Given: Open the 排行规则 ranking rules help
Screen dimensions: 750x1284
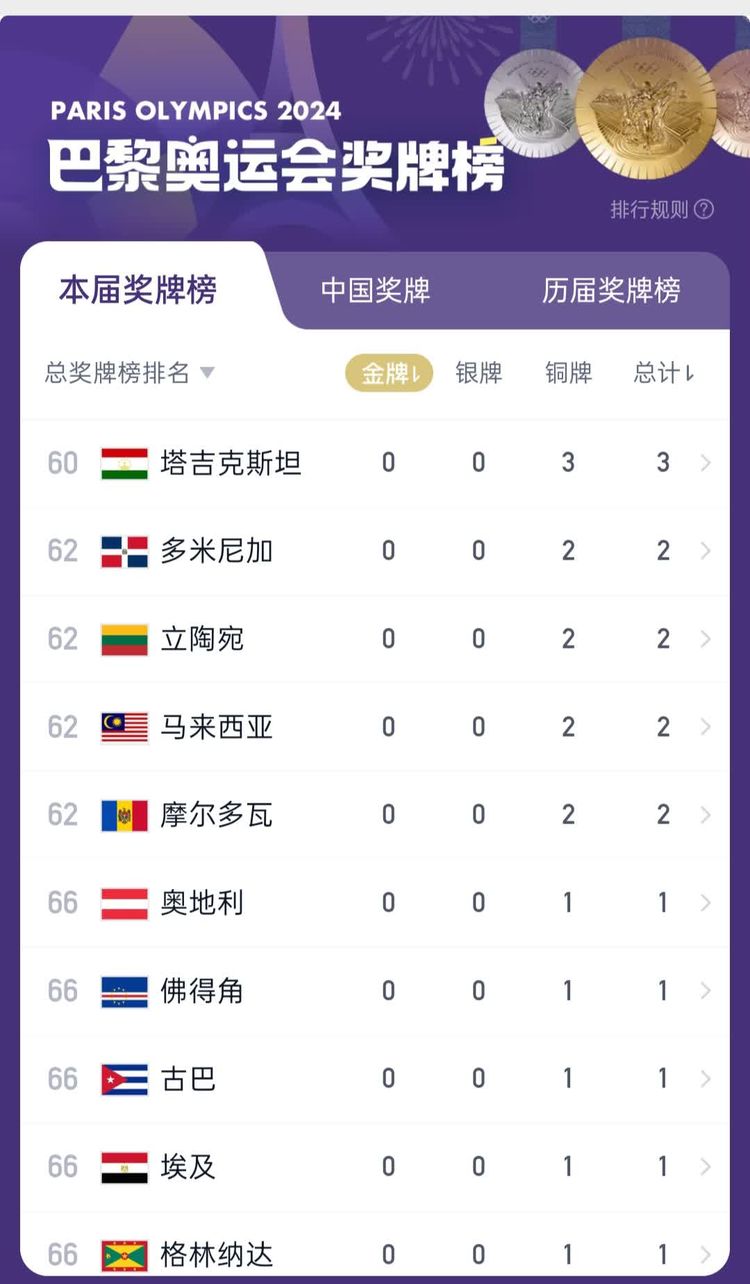Looking at the screenshot, I should tap(662, 209).
